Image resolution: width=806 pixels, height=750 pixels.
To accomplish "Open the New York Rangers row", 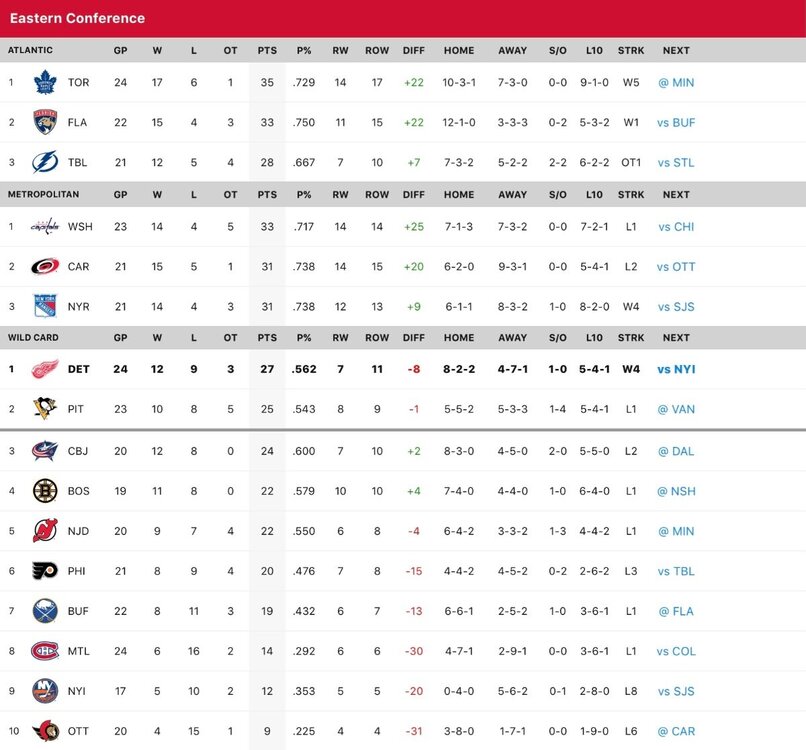I will coord(79,307).
